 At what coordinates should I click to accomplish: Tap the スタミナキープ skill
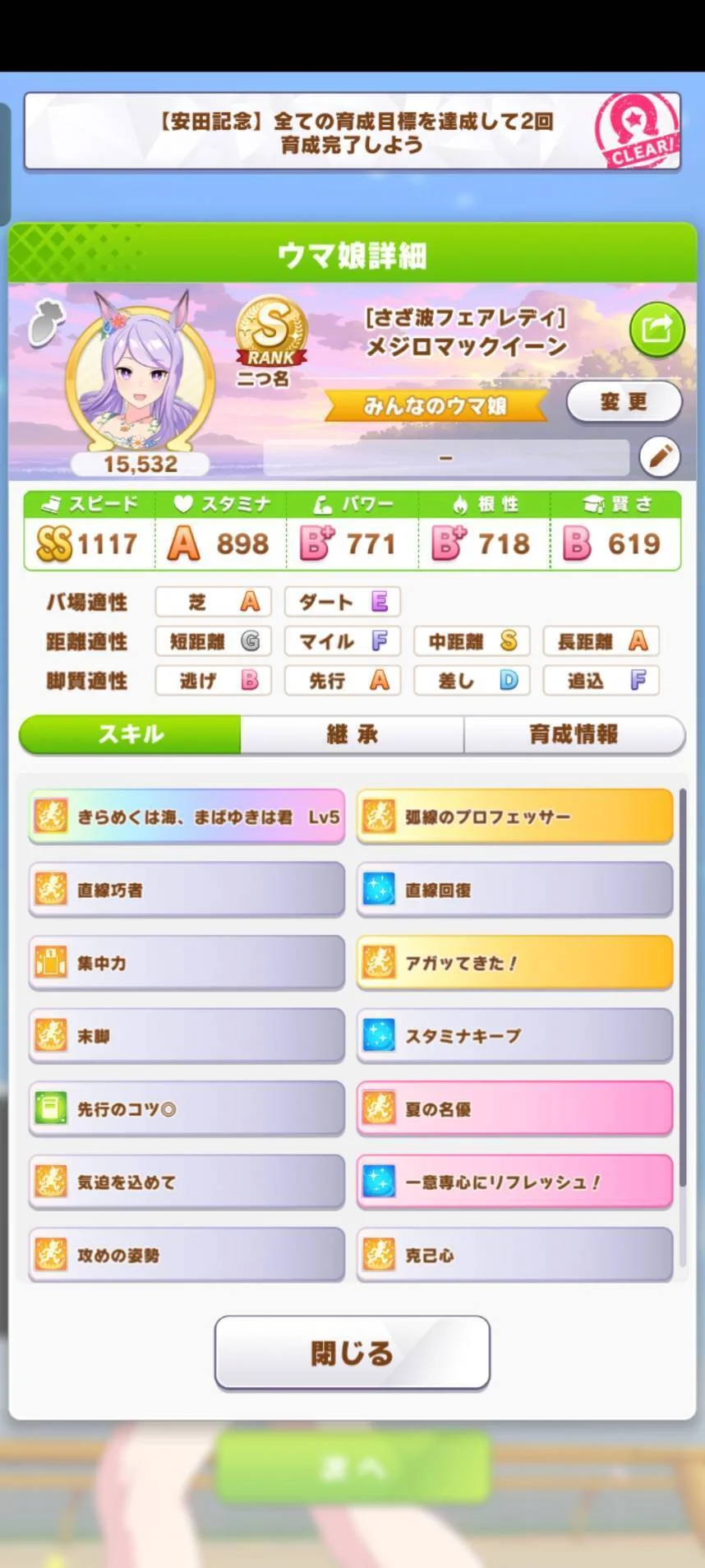(x=514, y=1036)
